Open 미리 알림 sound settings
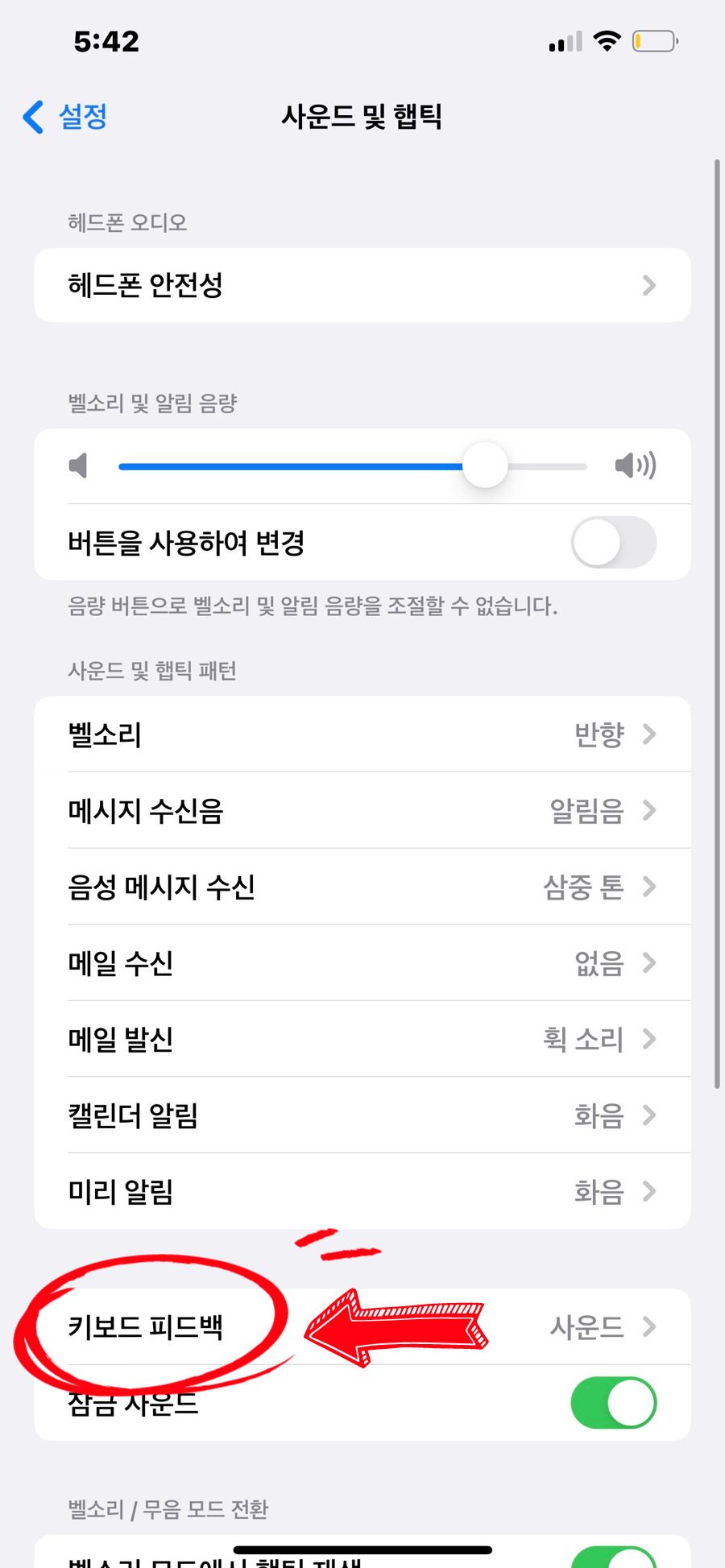This screenshot has width=725, height=1568. 362,1192
